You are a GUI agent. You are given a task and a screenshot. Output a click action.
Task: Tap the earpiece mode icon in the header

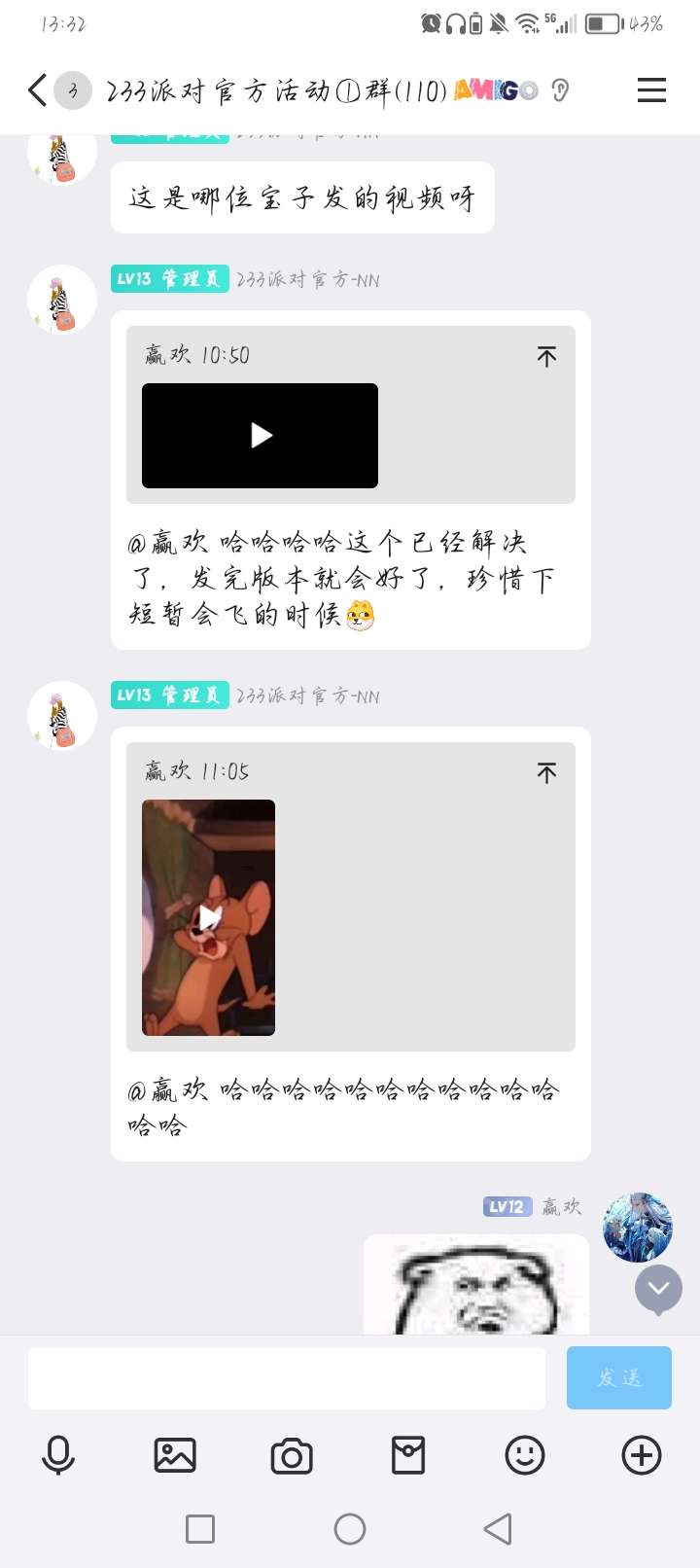560,90
